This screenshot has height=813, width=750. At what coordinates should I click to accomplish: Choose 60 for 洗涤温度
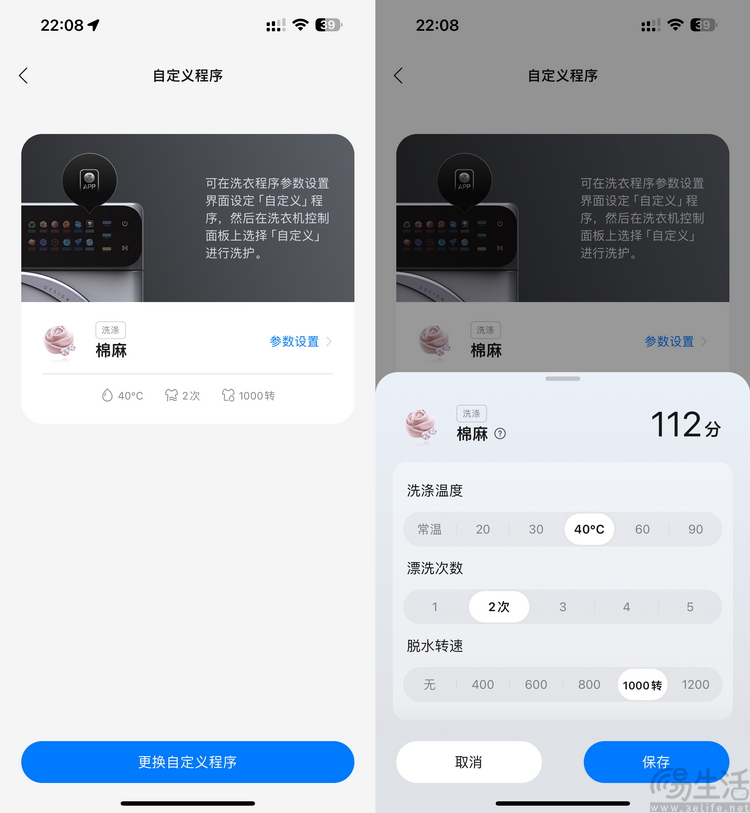coord(642,529)
